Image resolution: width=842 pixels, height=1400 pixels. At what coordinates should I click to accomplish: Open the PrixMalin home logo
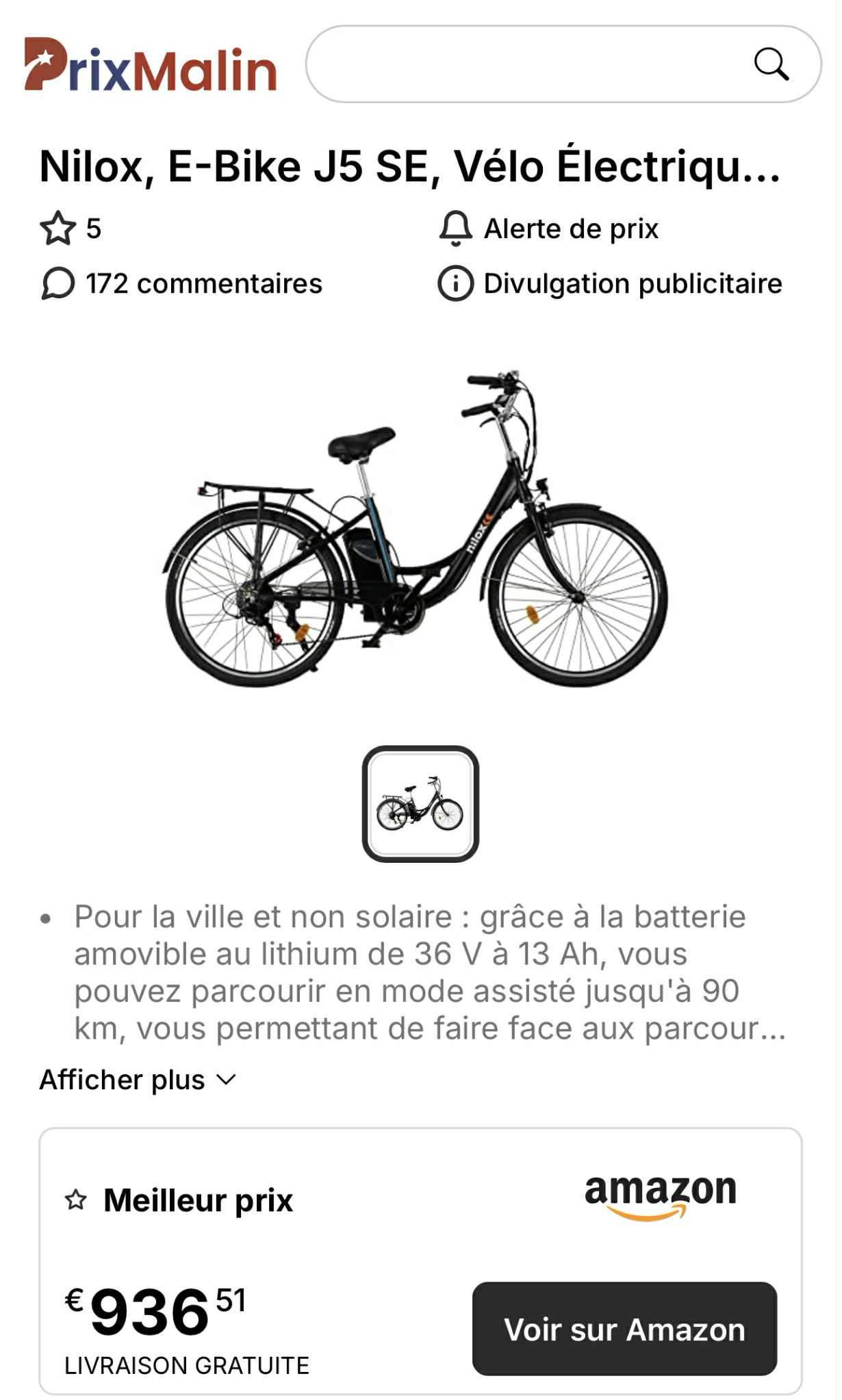(x=151, y=66)
